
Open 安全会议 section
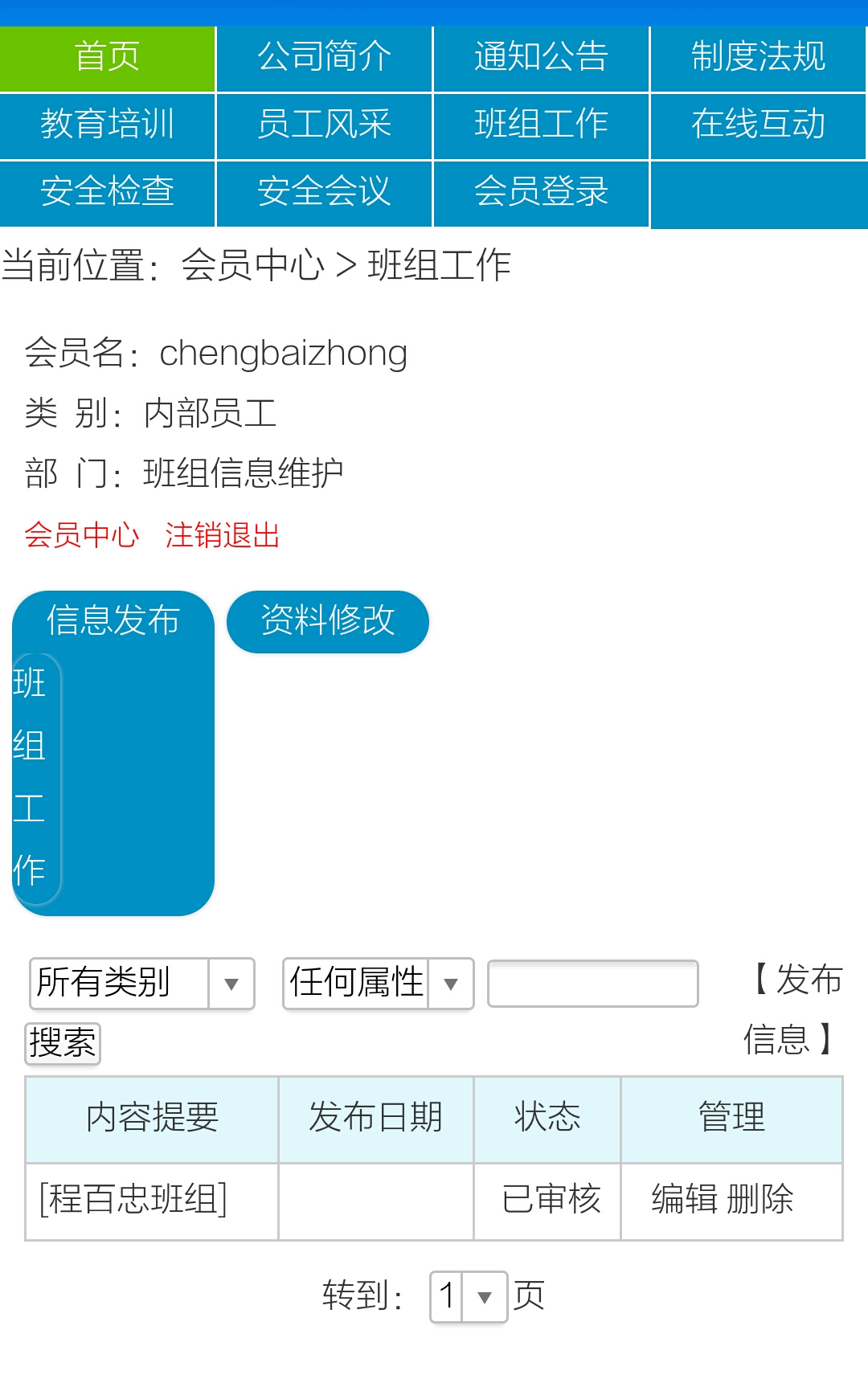pos(324,193)
